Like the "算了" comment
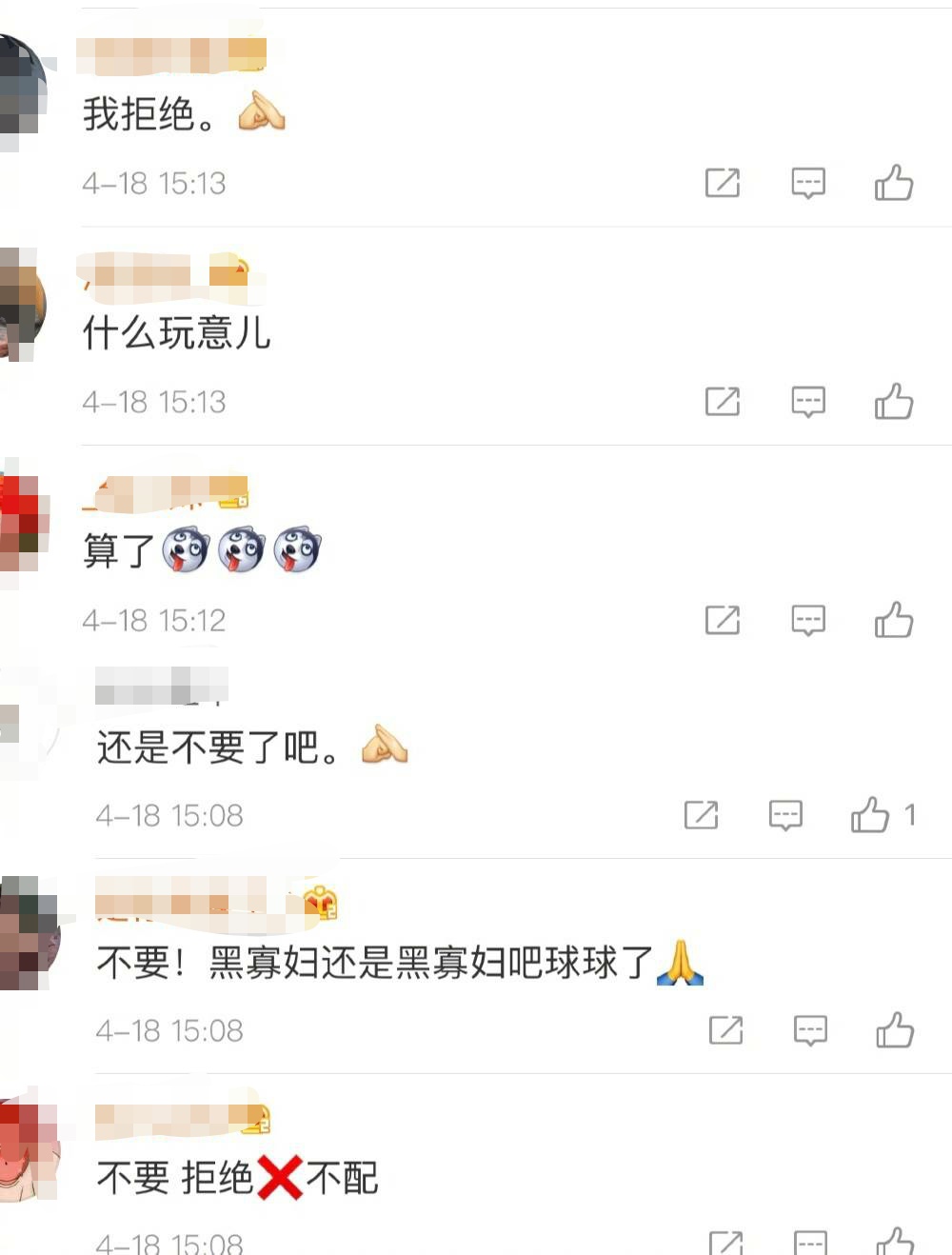Viewport: 952px width, 1255px height. coord(894,620)
